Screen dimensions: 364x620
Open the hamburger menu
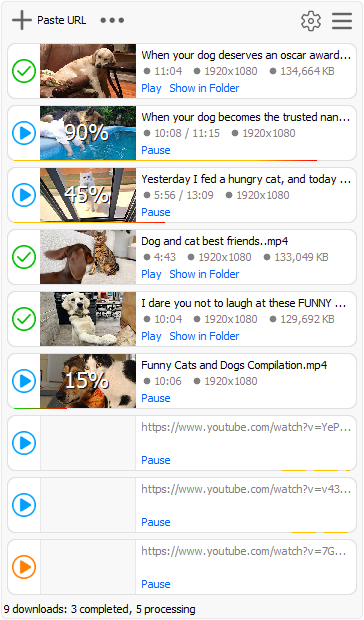[x=342, y=21]
